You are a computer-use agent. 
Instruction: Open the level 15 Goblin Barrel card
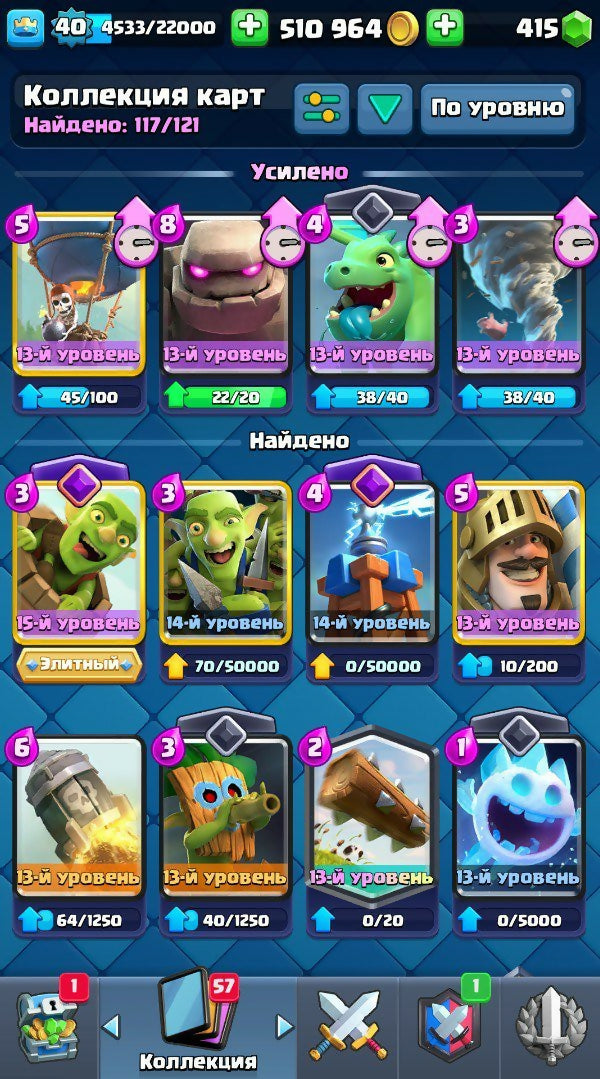click(78, 565)
